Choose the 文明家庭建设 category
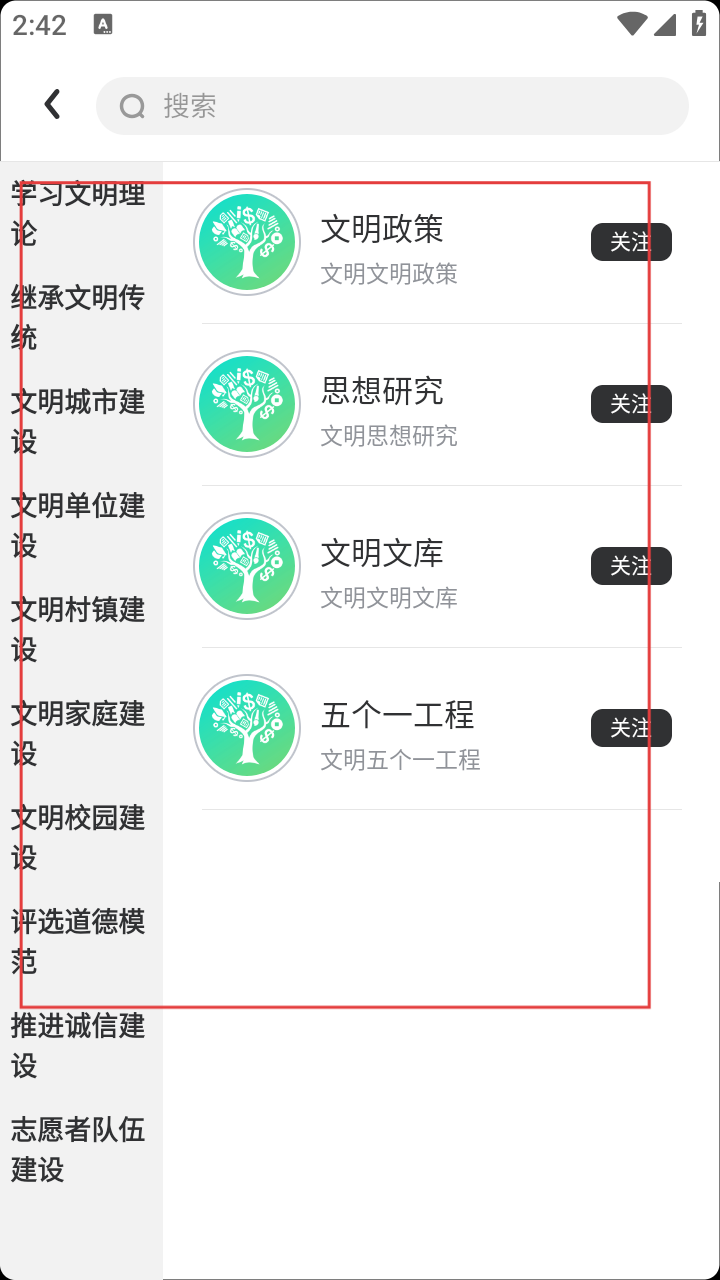The height and width of the screenshot is (1280, 720). click(81, 733)
